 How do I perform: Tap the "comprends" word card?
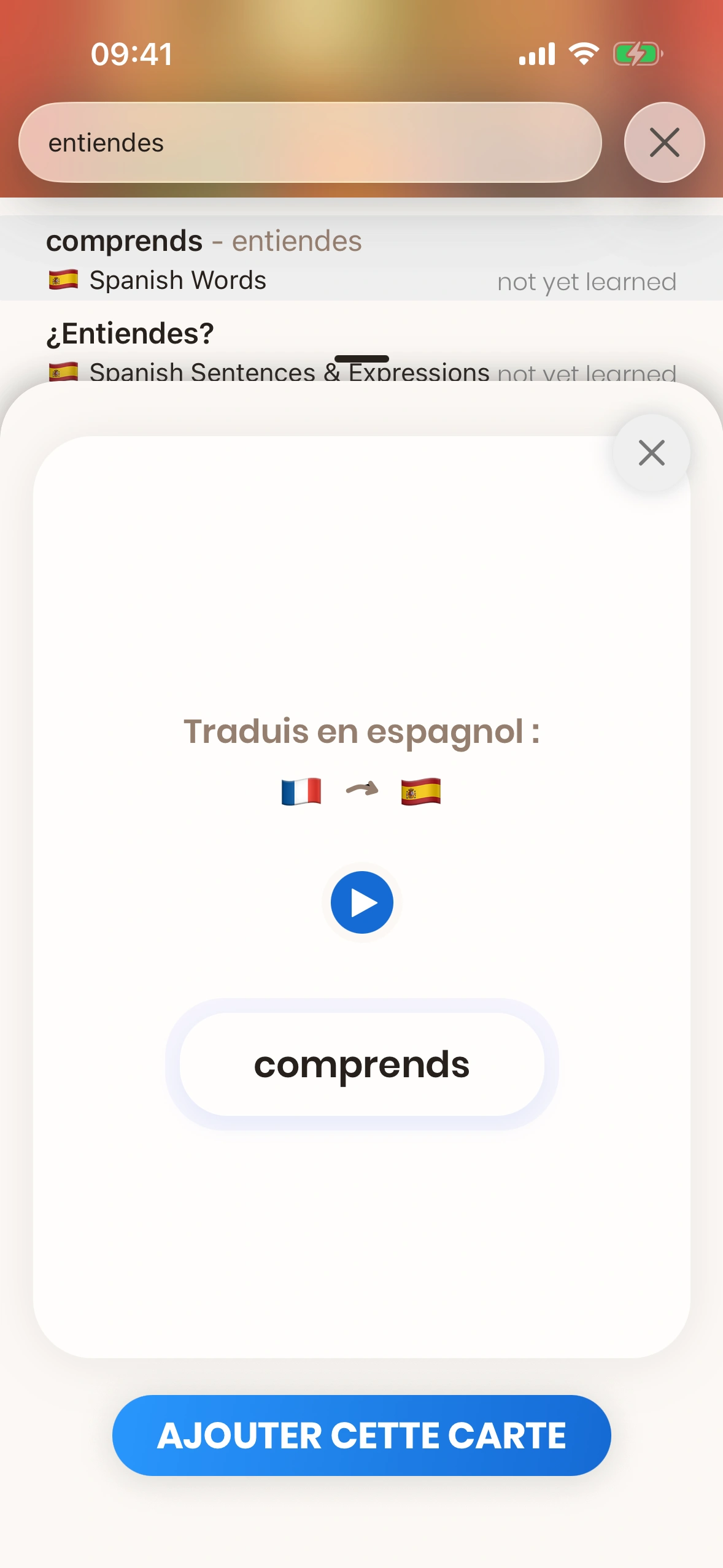point(361,1064)
